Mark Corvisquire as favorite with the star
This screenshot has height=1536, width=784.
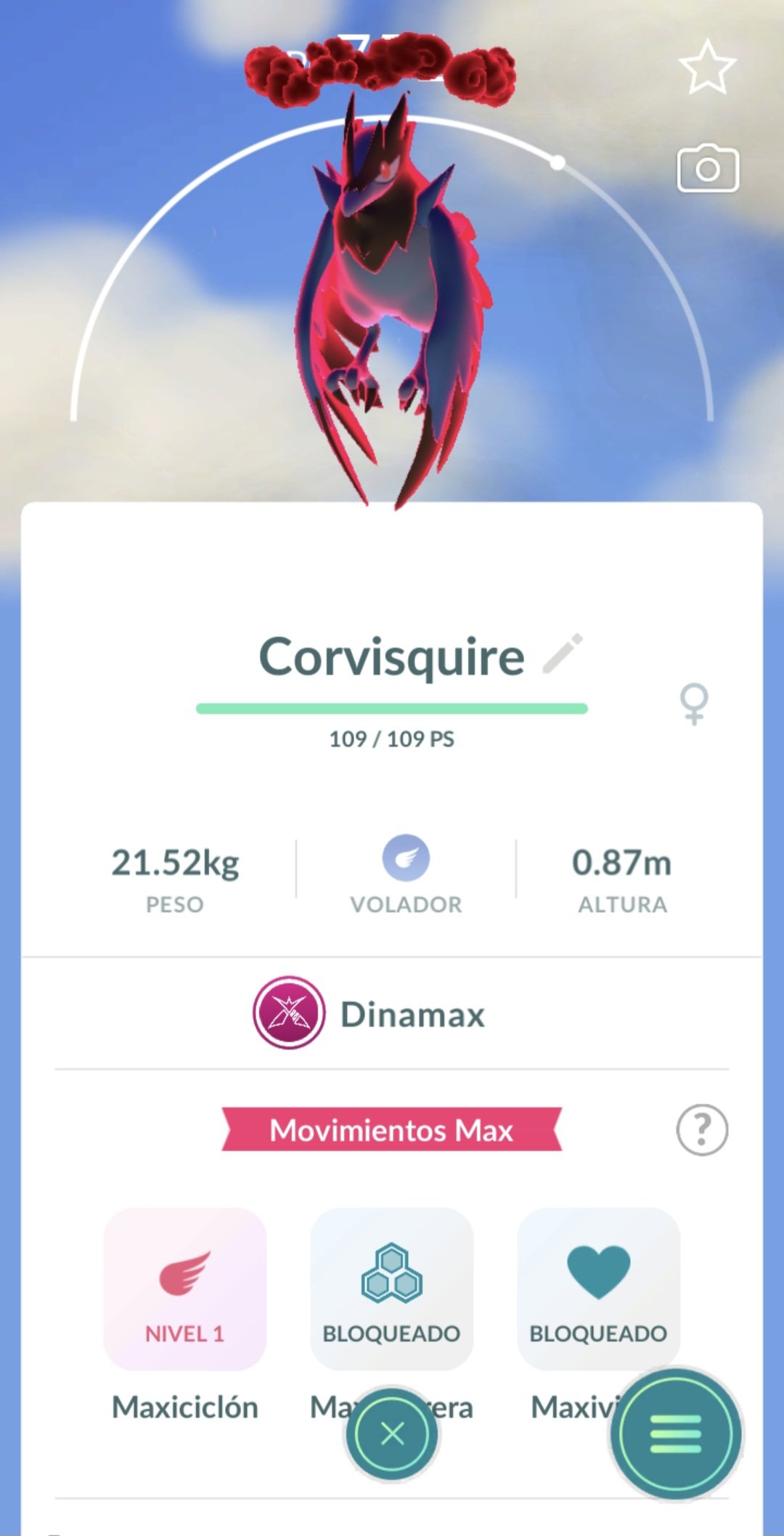click(707, 68)
